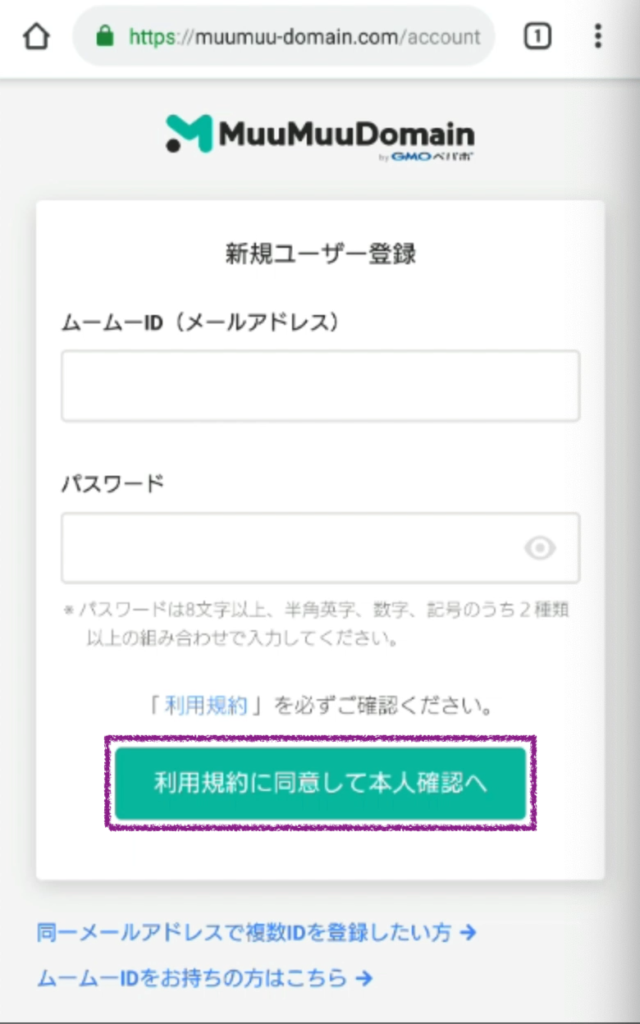This screenshot has height=1024, width=640.
Task: Open the browser tab switcher
Action: pos(537,37)
